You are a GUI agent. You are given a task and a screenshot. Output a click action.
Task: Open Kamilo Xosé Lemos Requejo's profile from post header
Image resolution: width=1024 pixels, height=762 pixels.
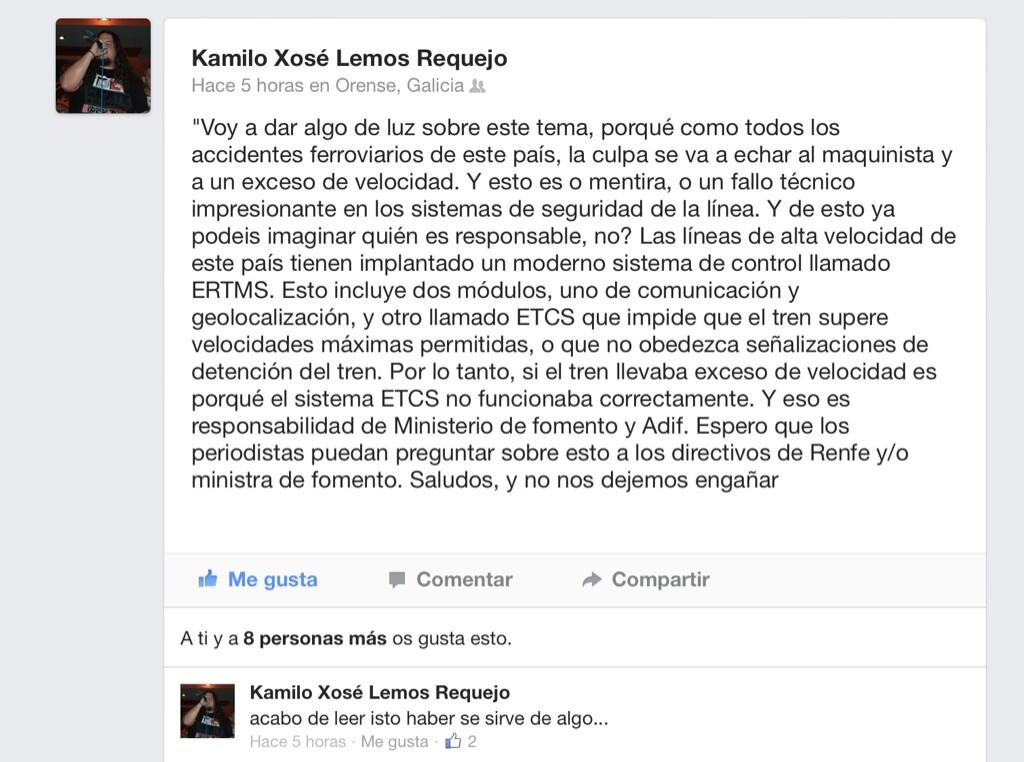(x=349, y=58)
